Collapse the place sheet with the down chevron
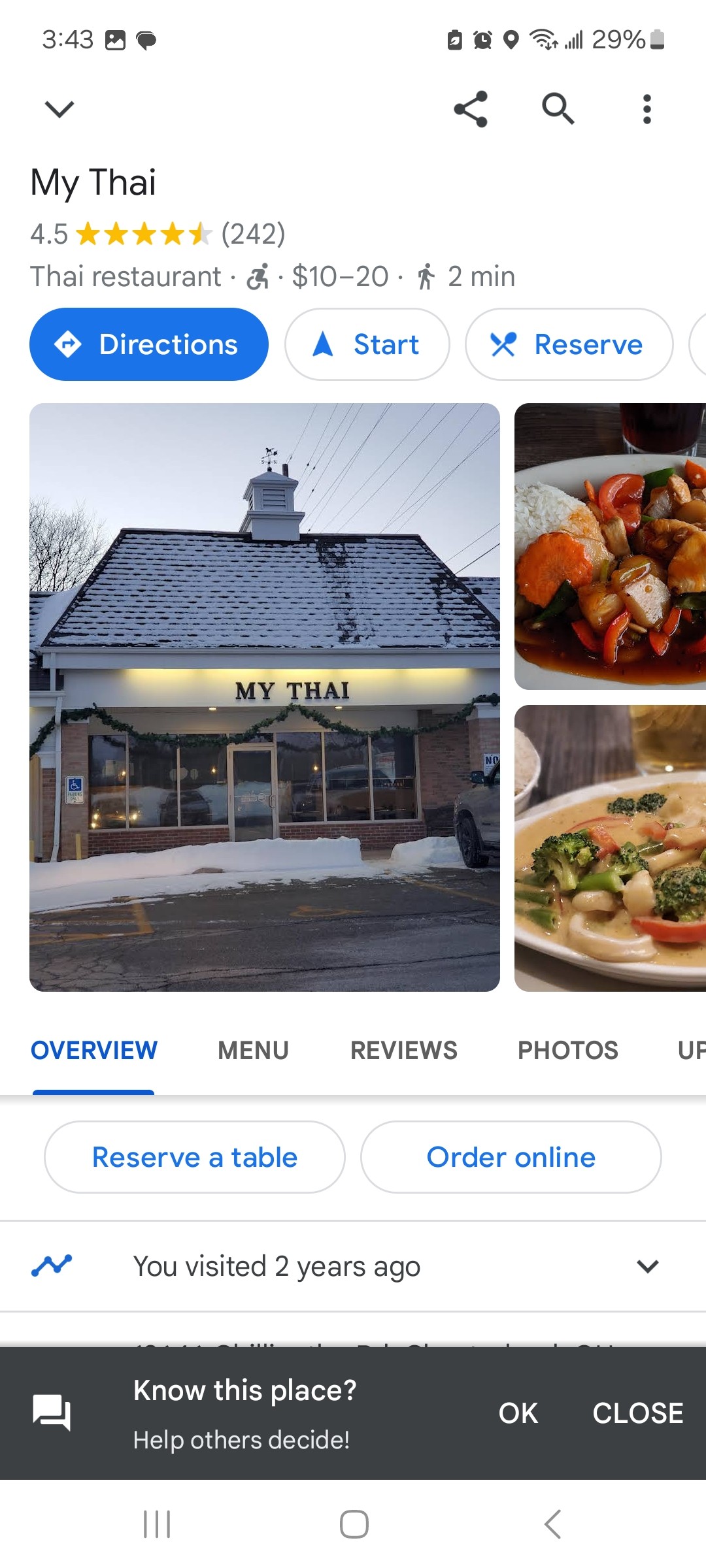This screenshot has height=1568, width=706. [59, 108]
